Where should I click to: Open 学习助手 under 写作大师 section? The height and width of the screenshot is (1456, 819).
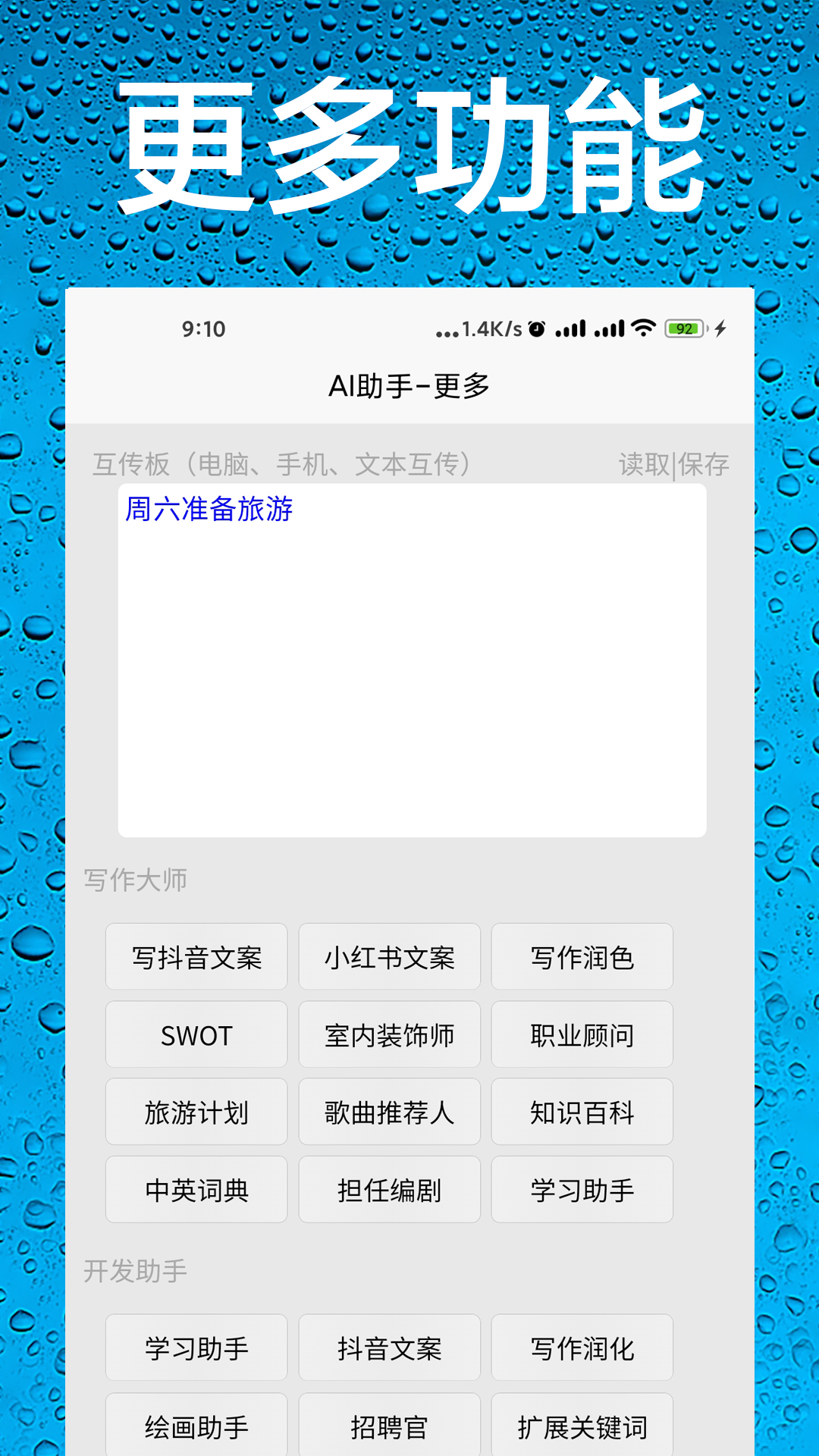[582, 1189]
